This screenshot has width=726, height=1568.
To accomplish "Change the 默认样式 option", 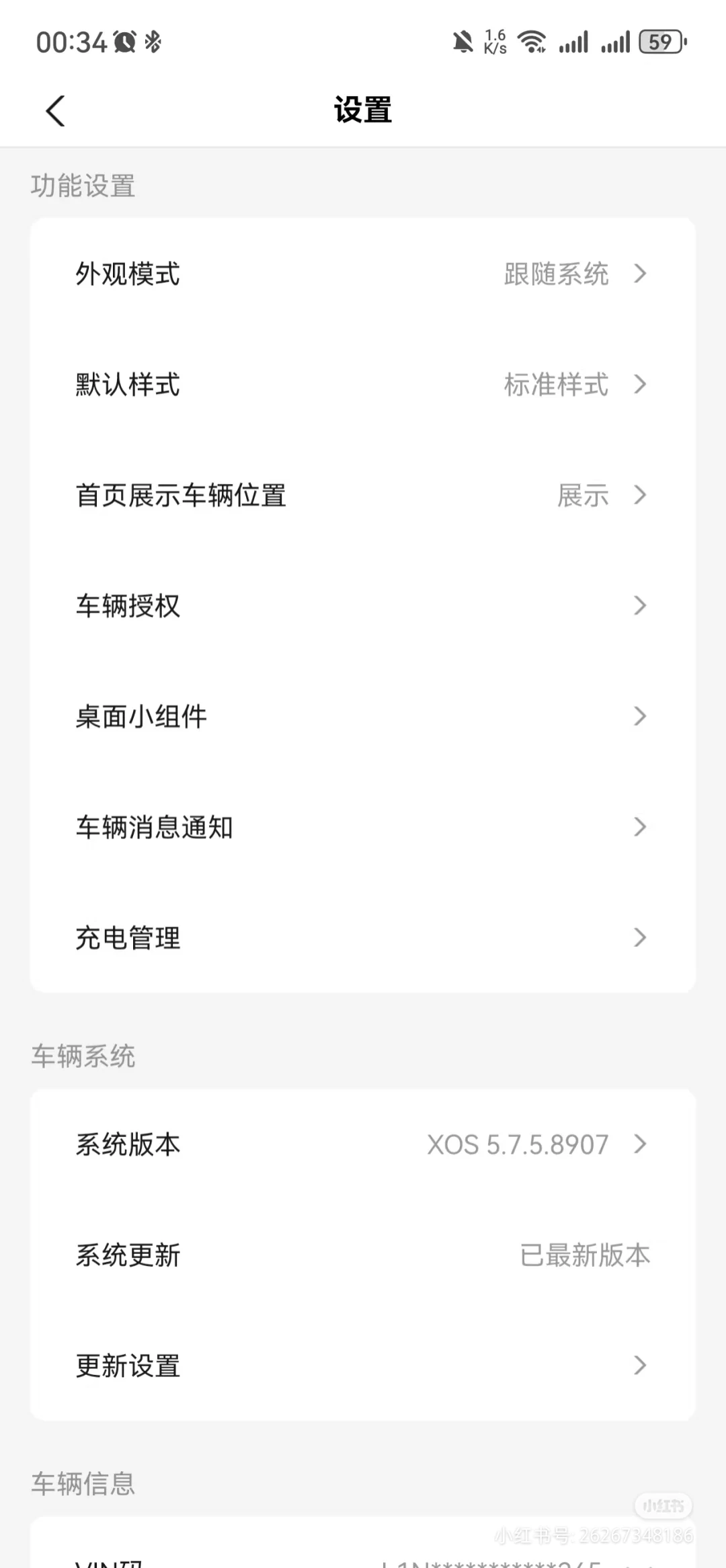I will (363, 385).
